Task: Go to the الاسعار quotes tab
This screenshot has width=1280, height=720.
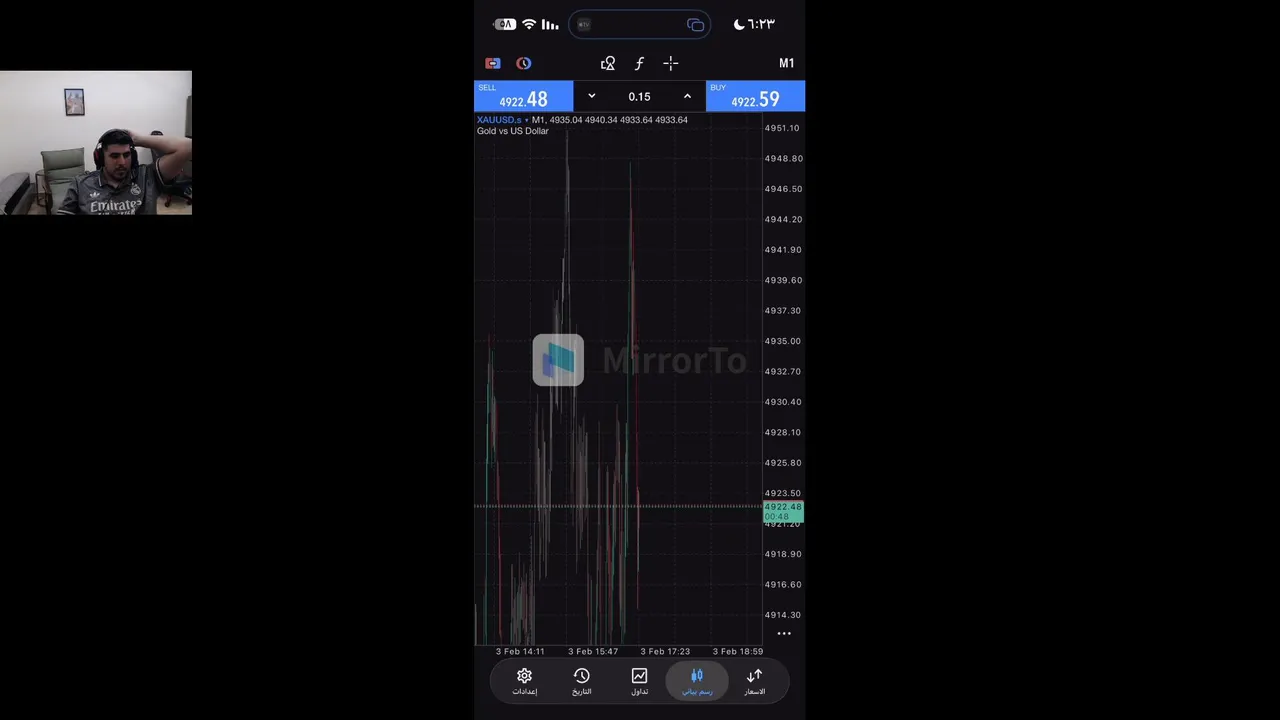Action: (x=754, y=682)
